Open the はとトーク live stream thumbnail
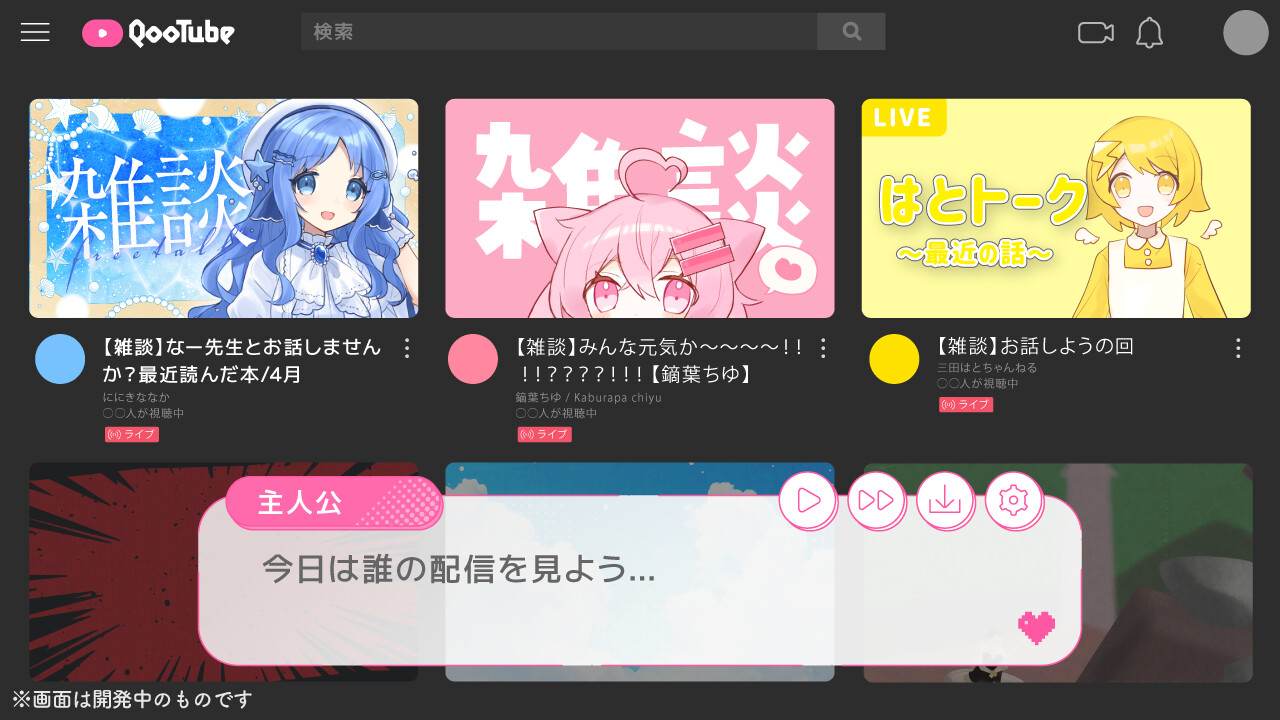The width and height of the screenshot is (1280, 720). pos(1056,208)
